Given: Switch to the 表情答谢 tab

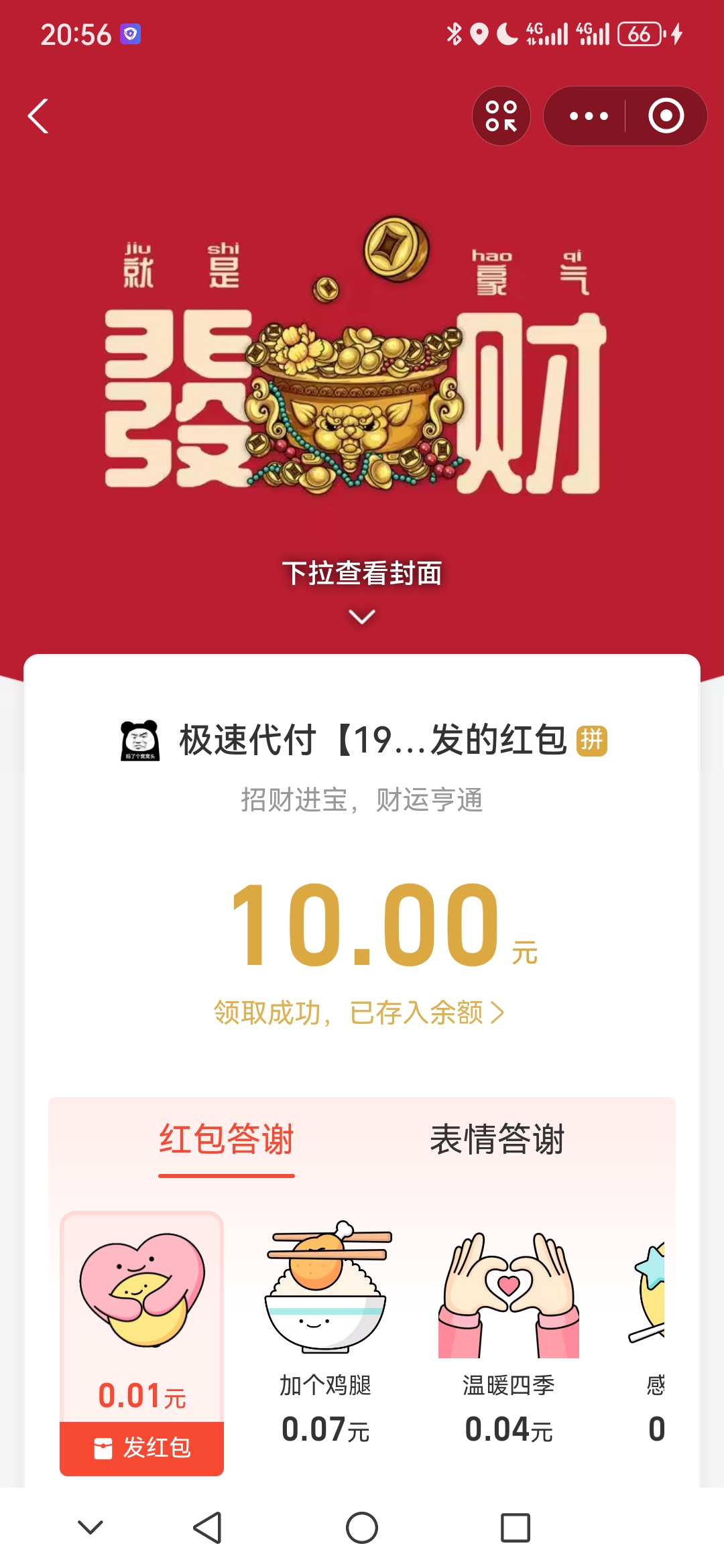Looking at the screenshot, I should point(497,1140).
